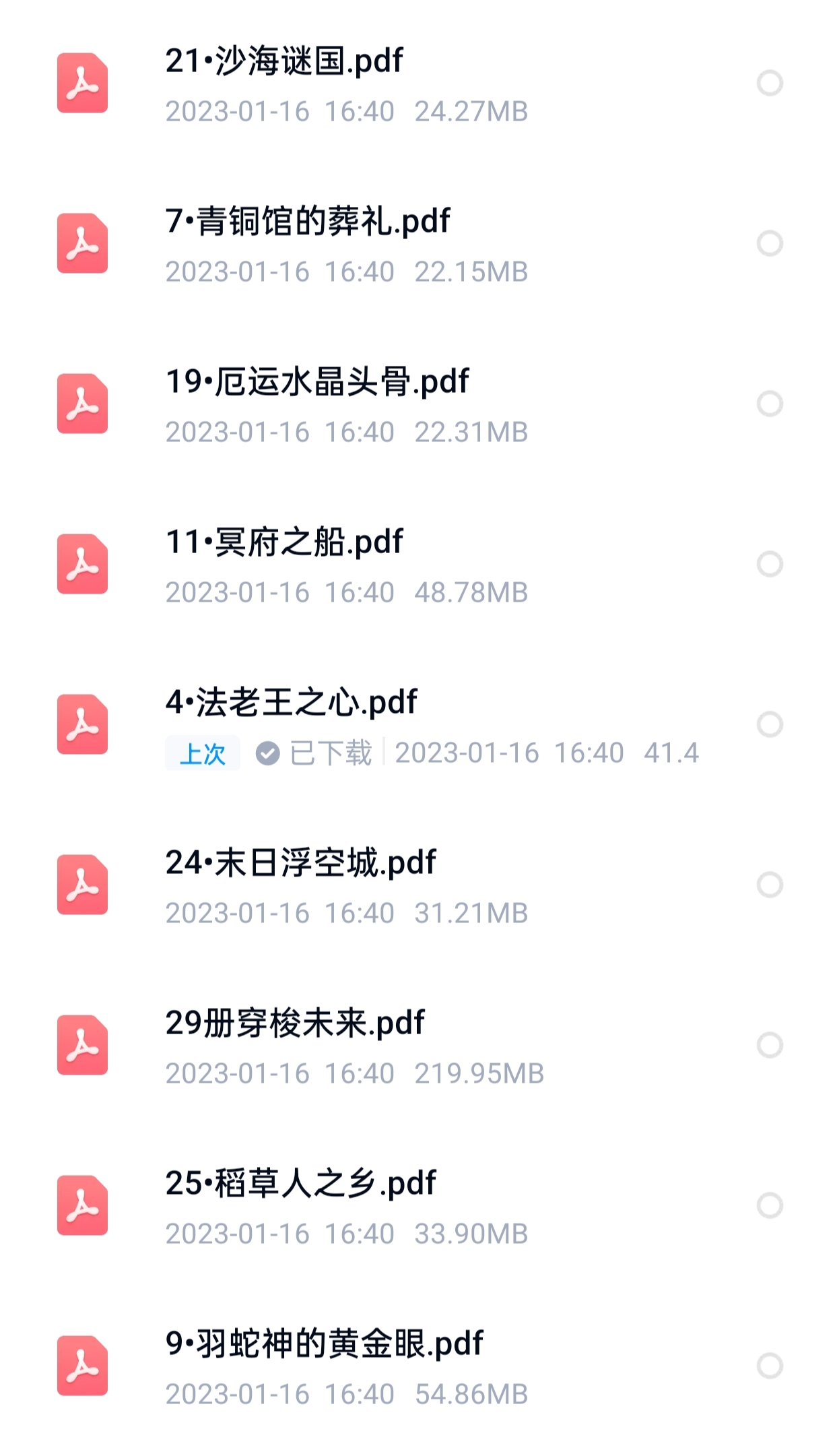View the file 19•厄运水晶头骨.pdf
The height and width of the screenshot is (1456, 835).
click(316, 382)
